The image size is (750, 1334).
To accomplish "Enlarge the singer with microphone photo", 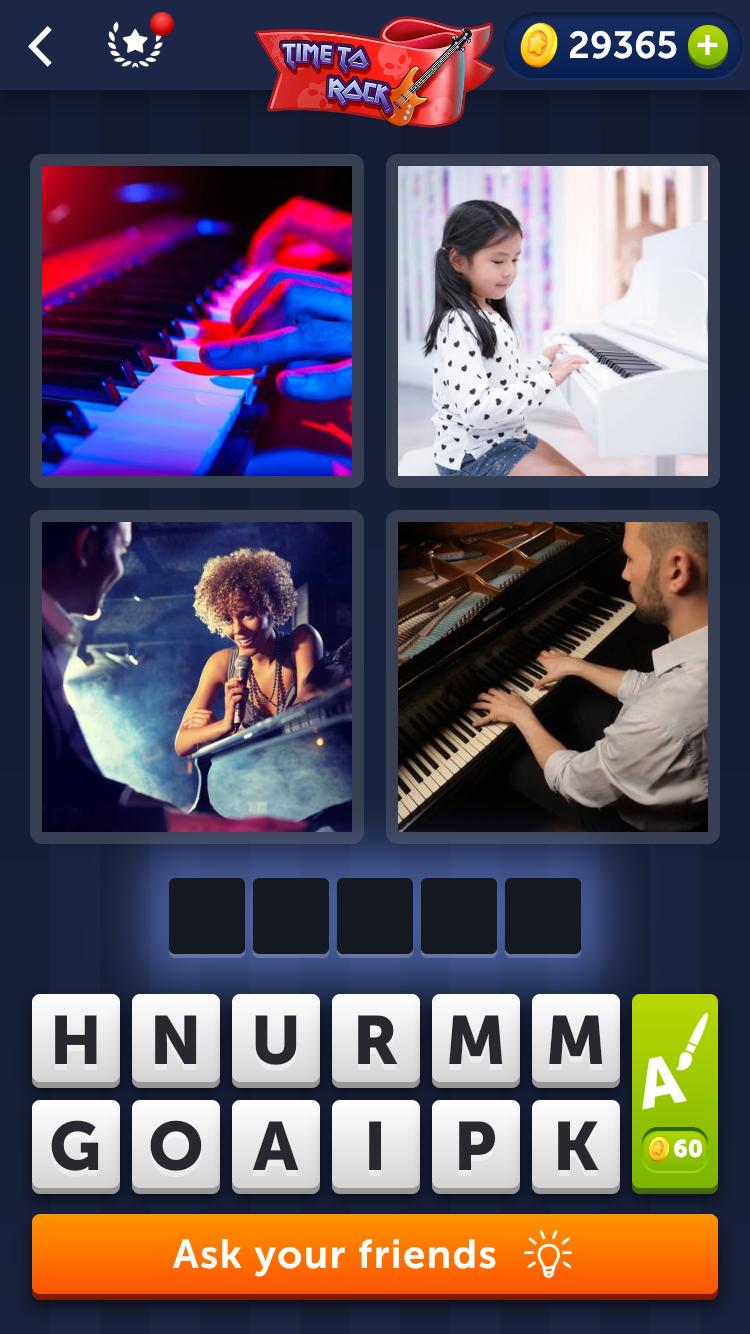I will [197, 677].
